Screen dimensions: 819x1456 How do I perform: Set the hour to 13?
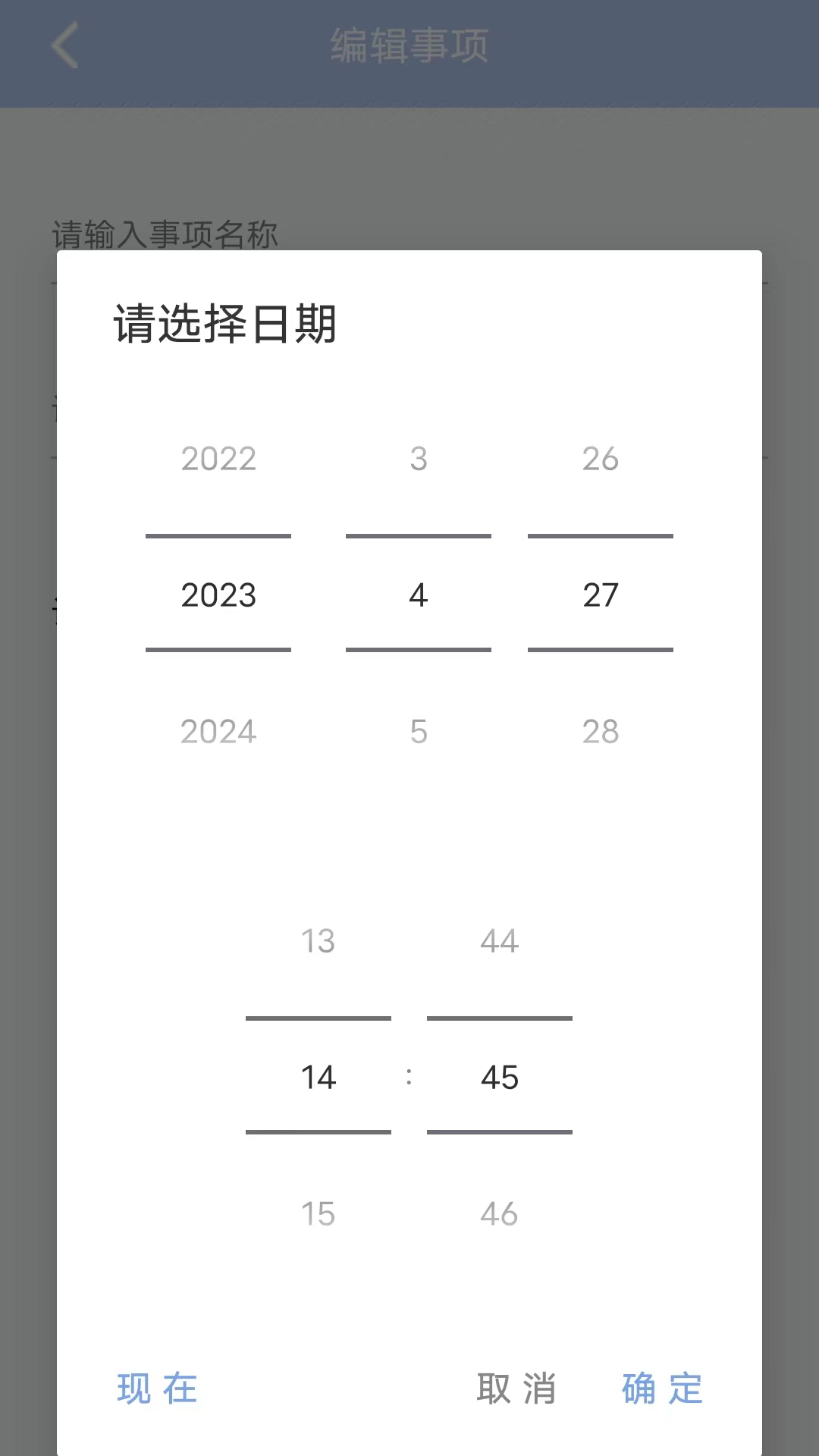(318, 941)
